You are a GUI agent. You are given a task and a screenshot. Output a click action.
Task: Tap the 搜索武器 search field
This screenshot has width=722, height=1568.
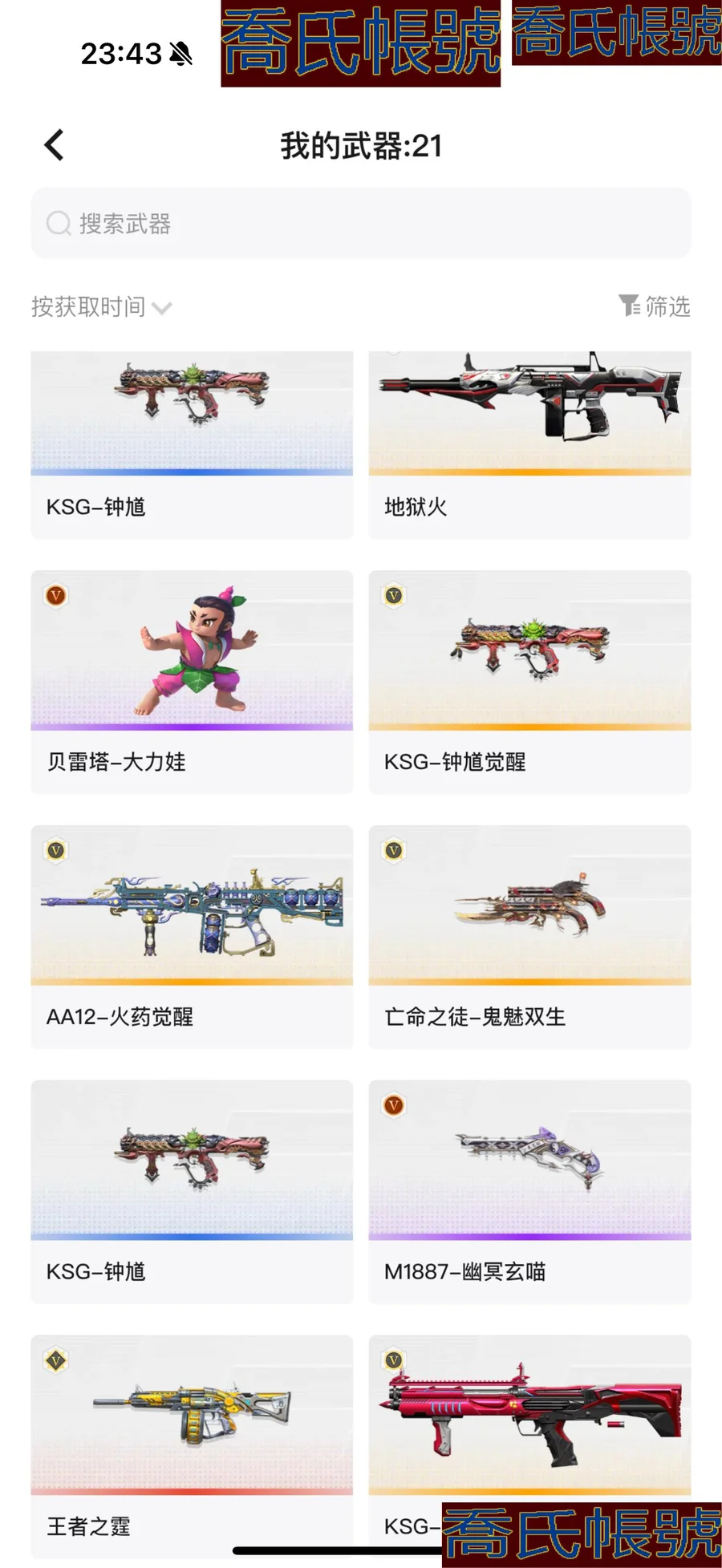click(360, 224)
